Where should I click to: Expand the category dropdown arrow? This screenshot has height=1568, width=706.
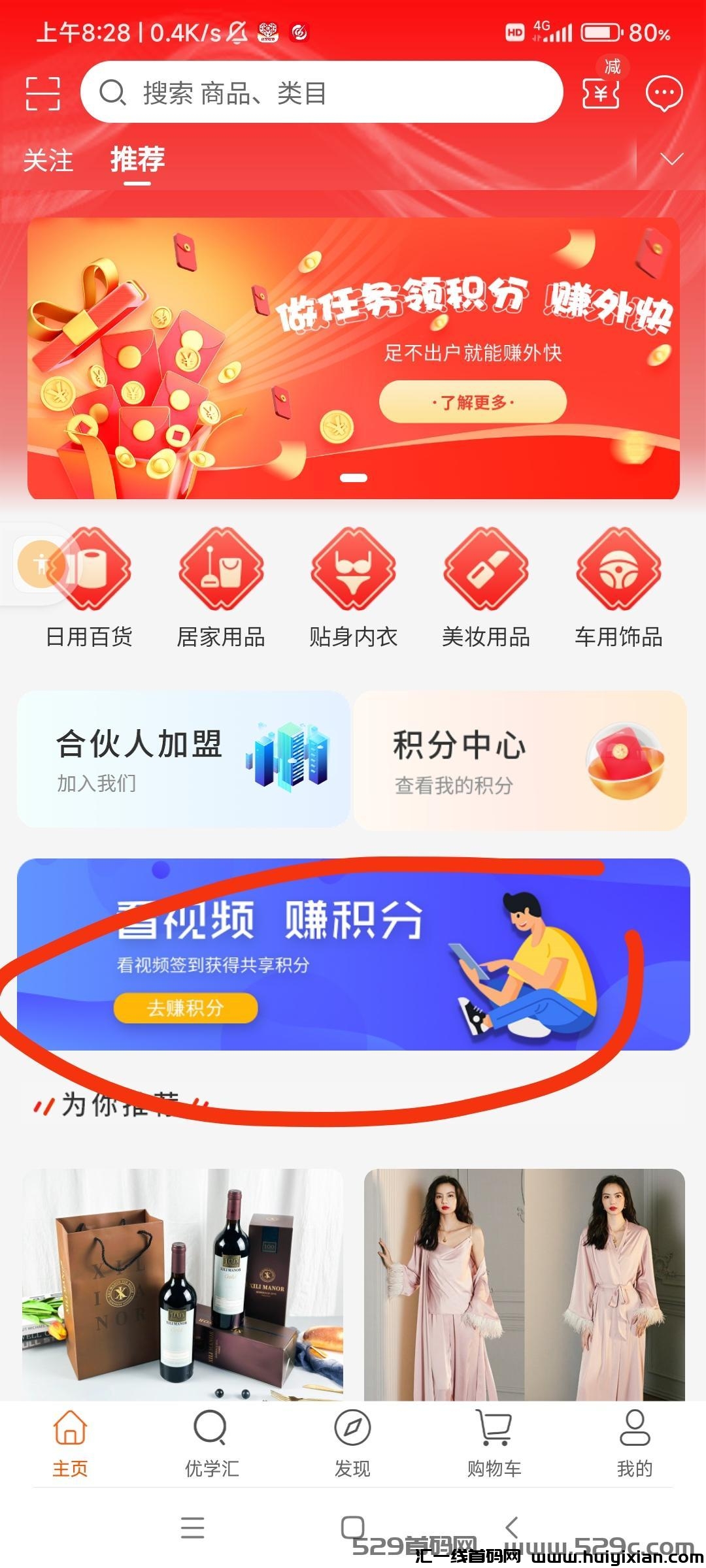coord(671,159)
